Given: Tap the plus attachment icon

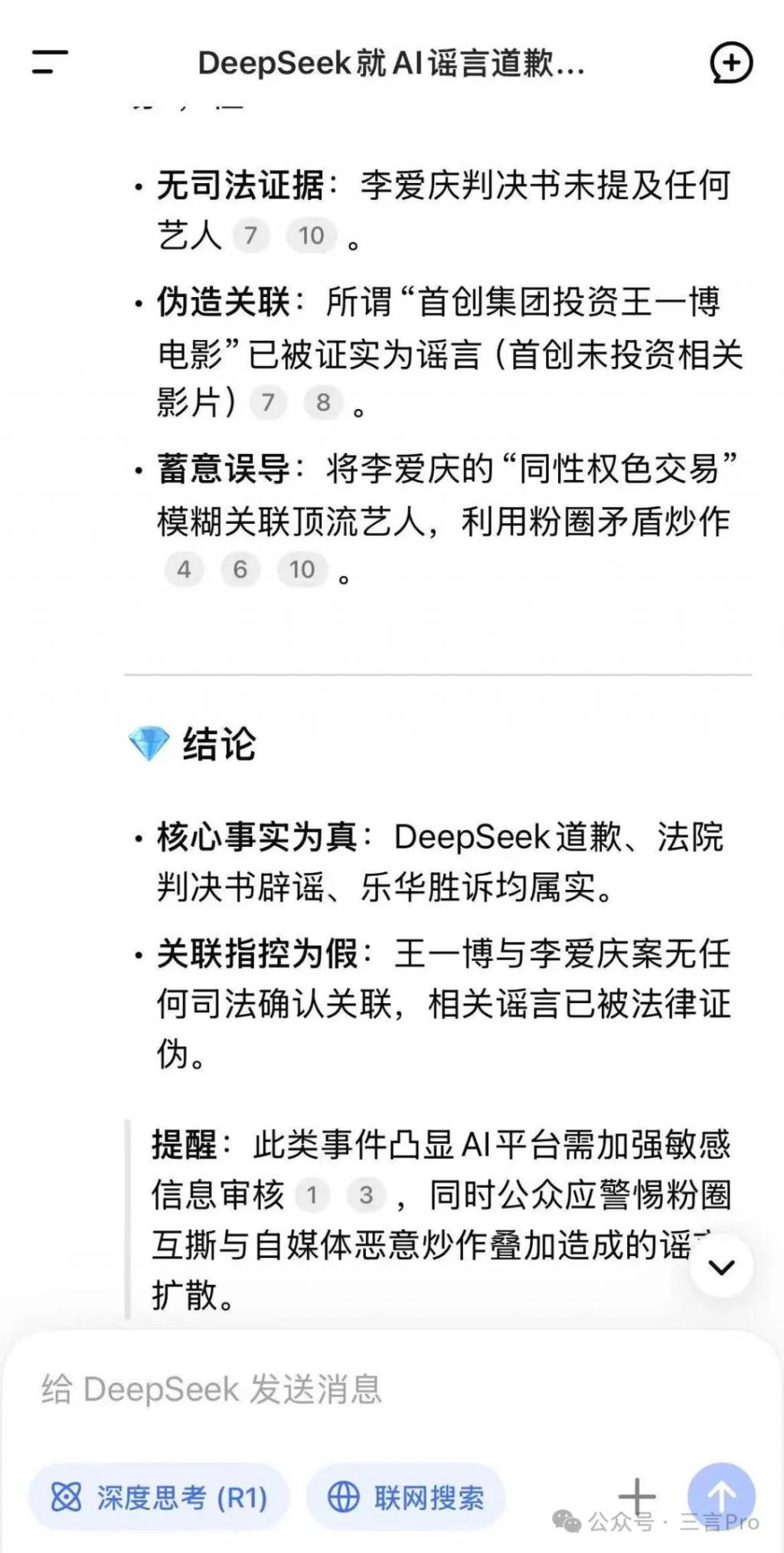Looking at the screenshot, I should [x=637, y=1496].
